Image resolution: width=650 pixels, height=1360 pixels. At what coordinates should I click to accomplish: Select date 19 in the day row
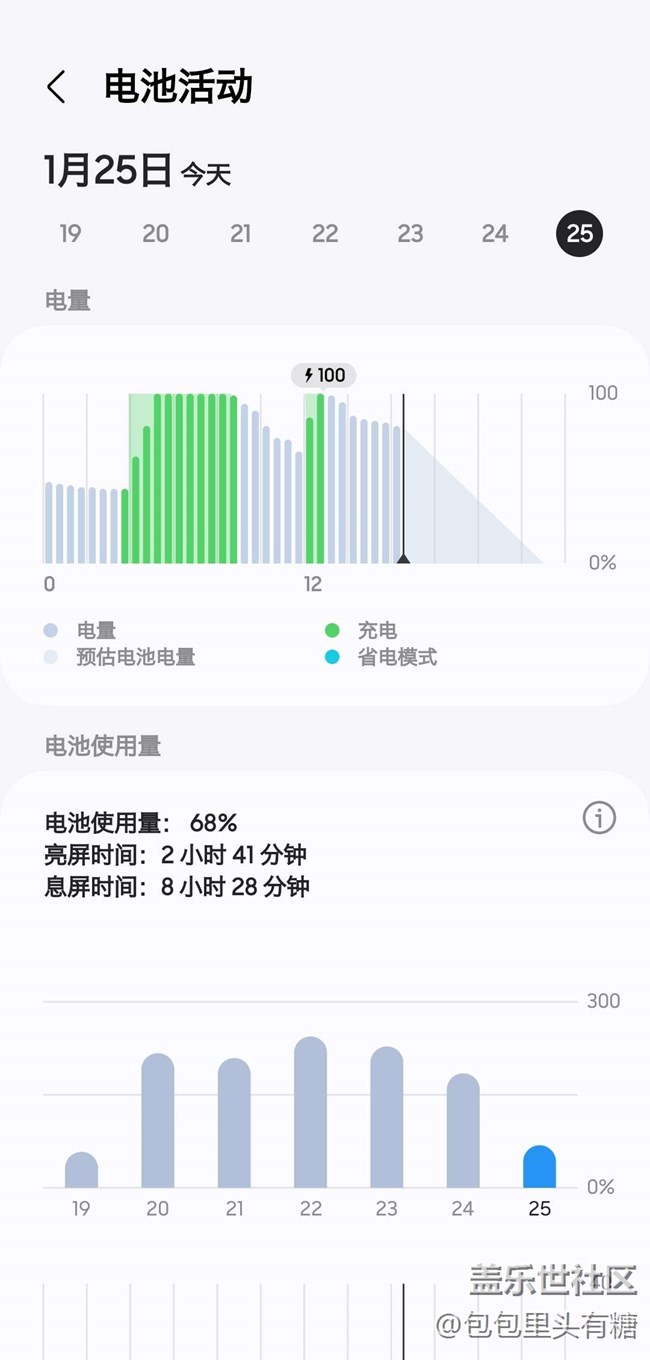point(70,233)
